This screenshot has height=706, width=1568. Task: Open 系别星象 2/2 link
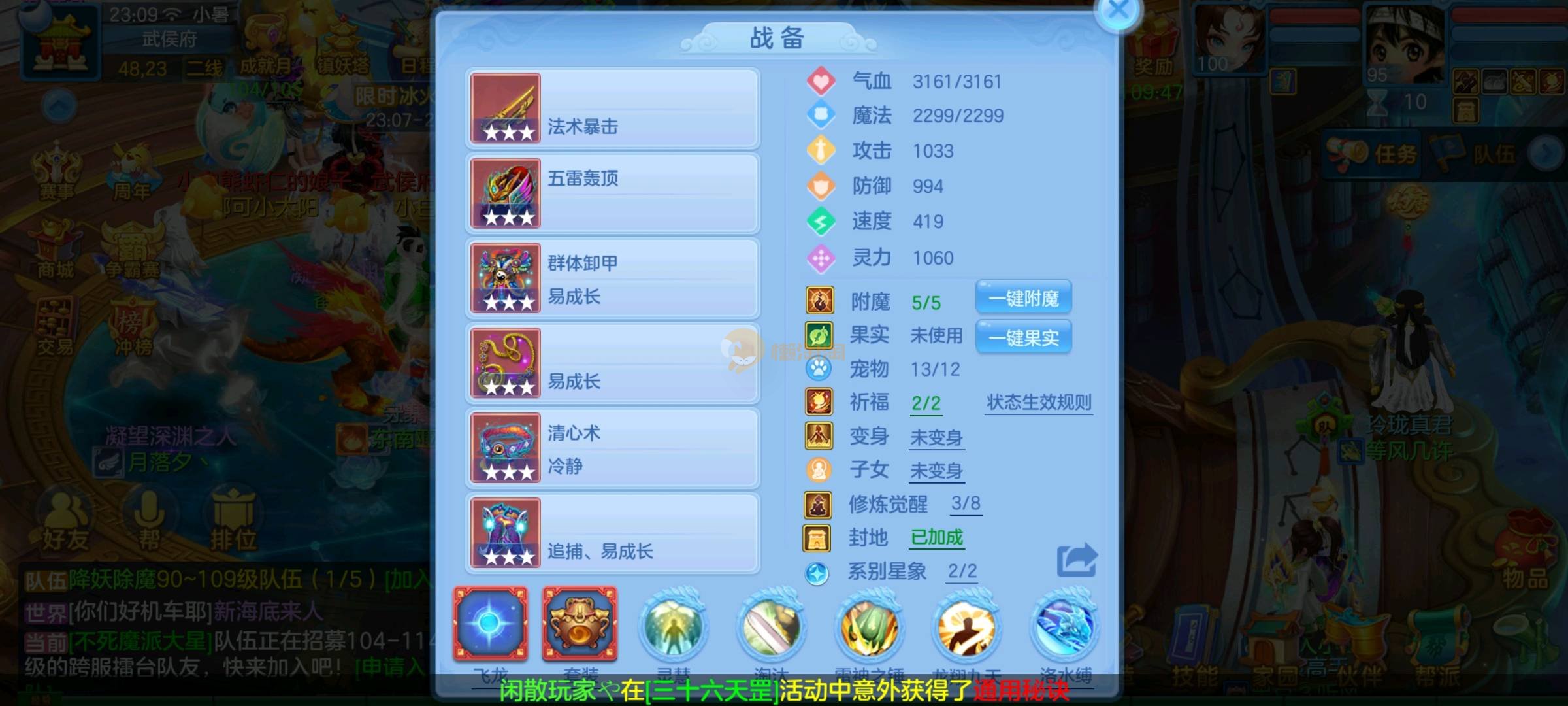(962, 571)
